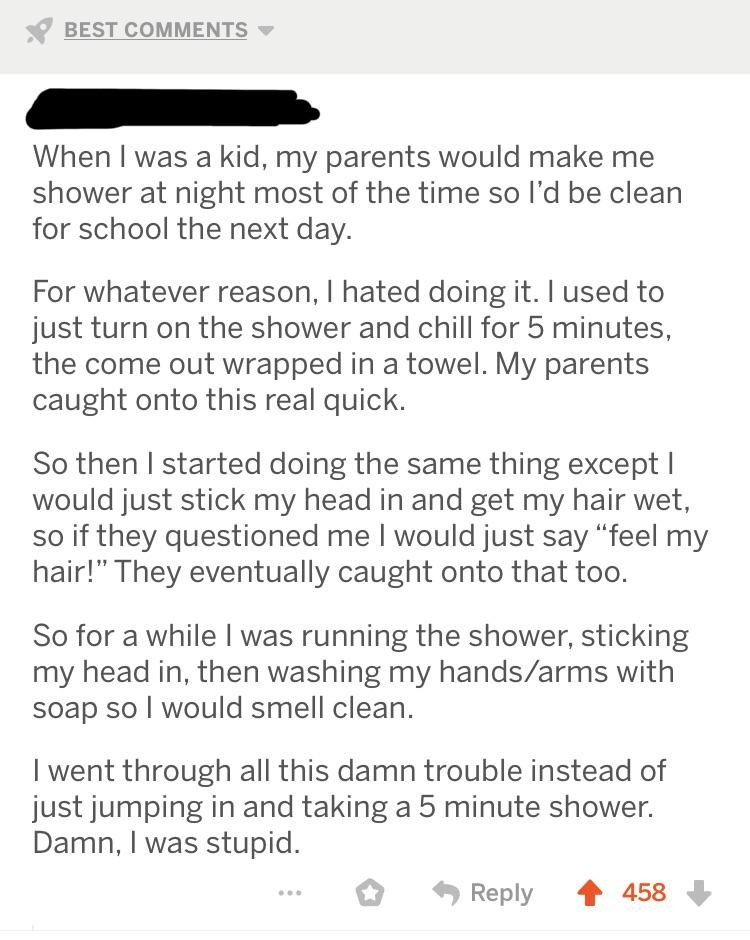Viewport: 750px width, 940px height.
Task: Upvote the comment with 458 points
Action: tap(593, 892)
